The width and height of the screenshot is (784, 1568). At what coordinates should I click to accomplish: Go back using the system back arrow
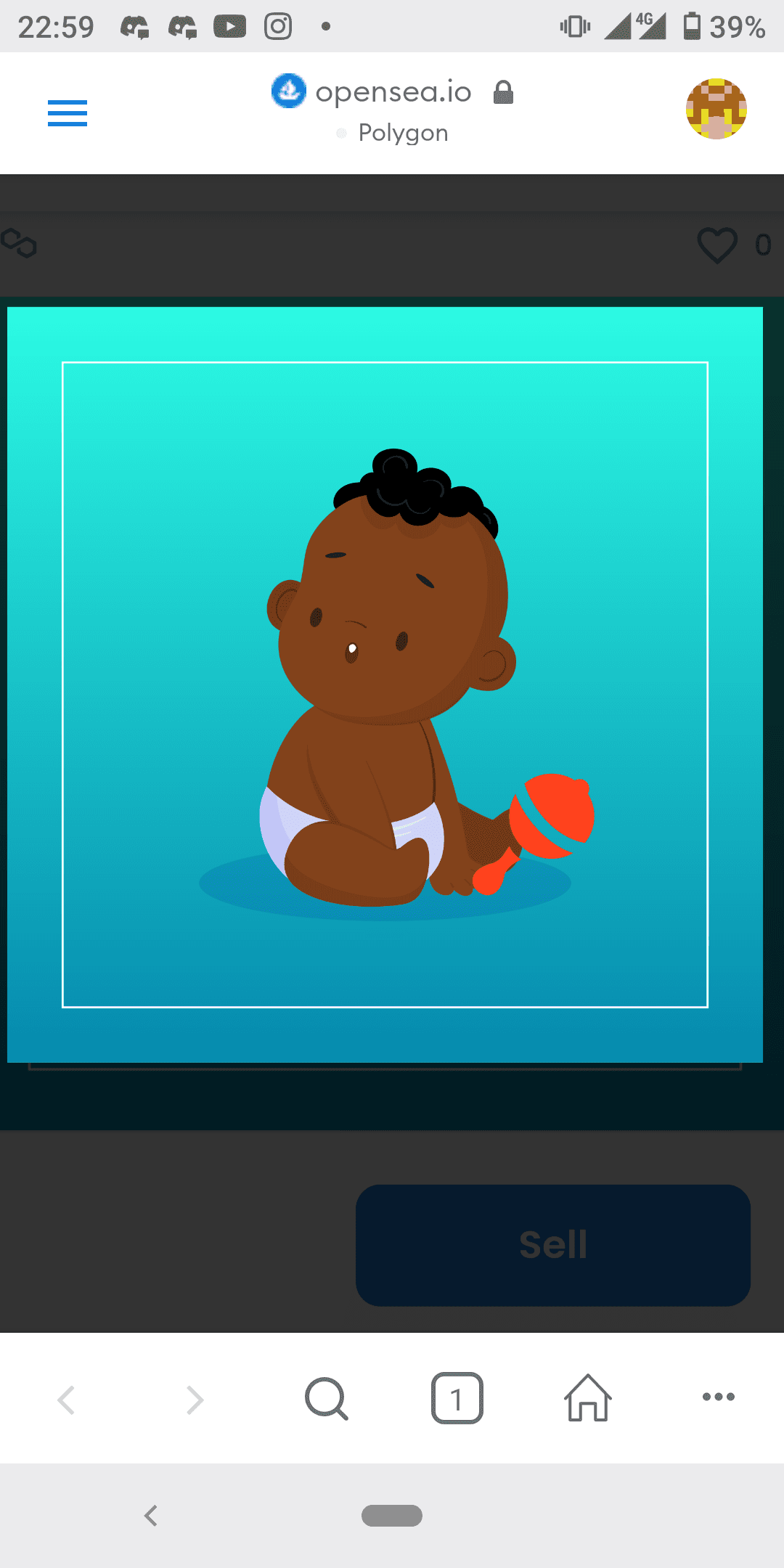[151, 1516]
